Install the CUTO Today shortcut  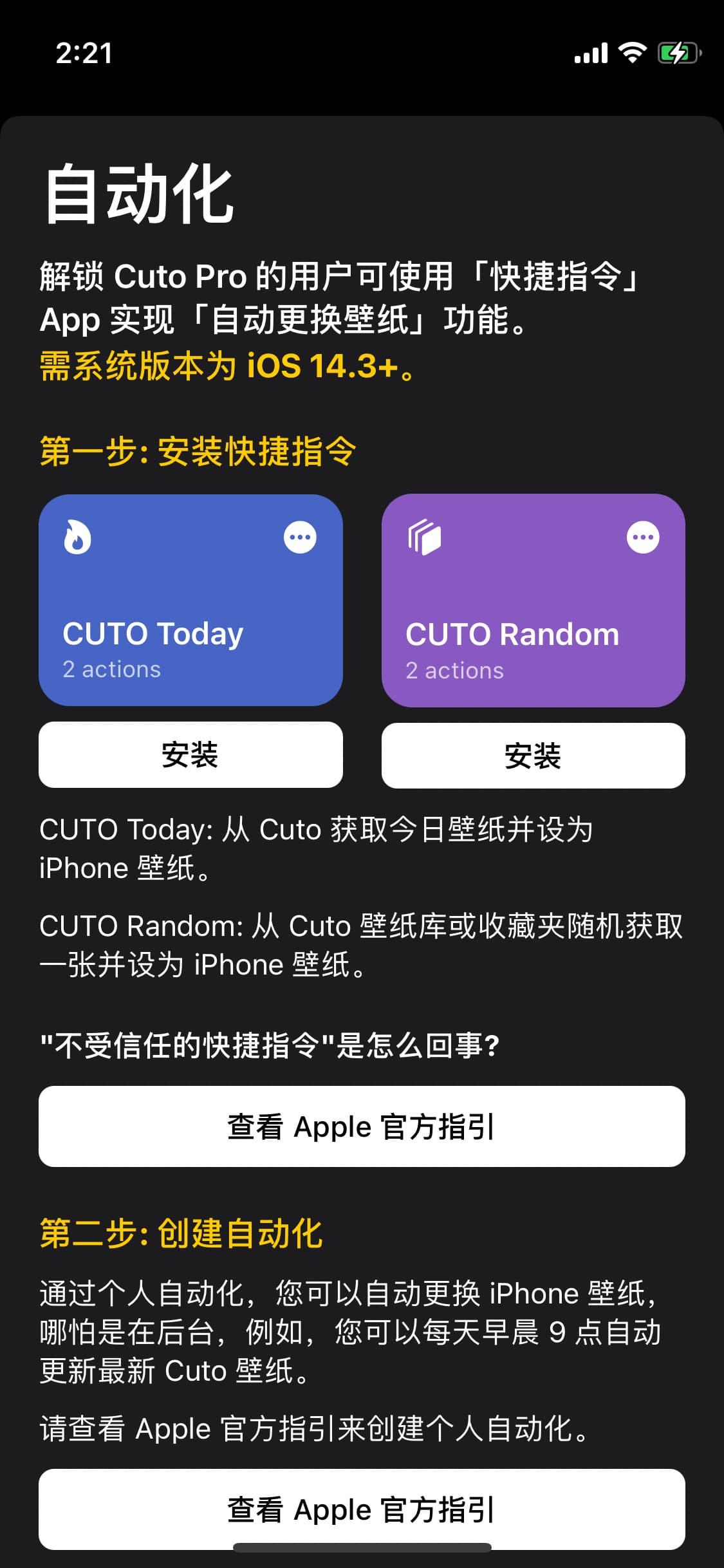191,755
